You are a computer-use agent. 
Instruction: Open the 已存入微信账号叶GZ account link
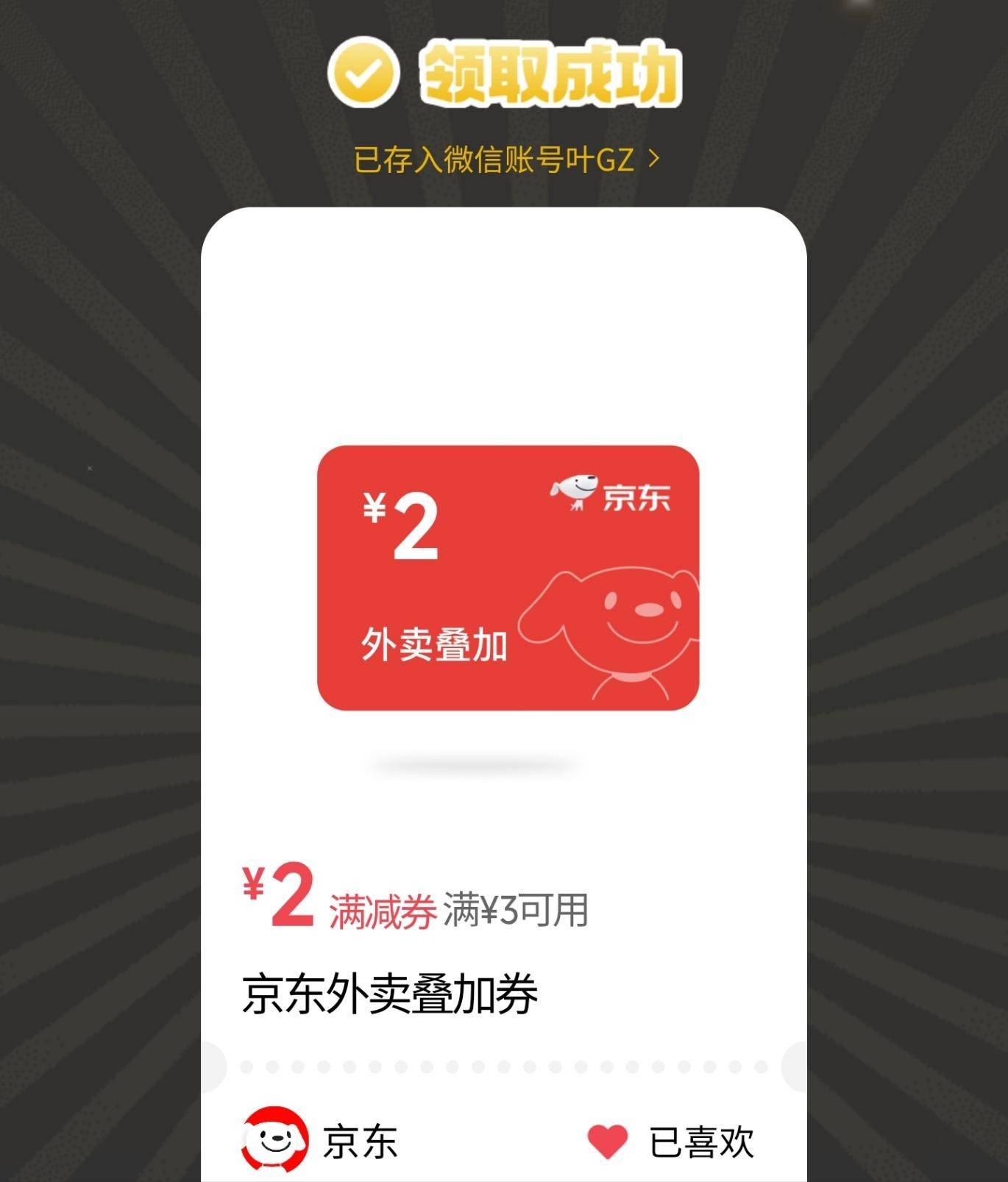(x=506, y=160)
